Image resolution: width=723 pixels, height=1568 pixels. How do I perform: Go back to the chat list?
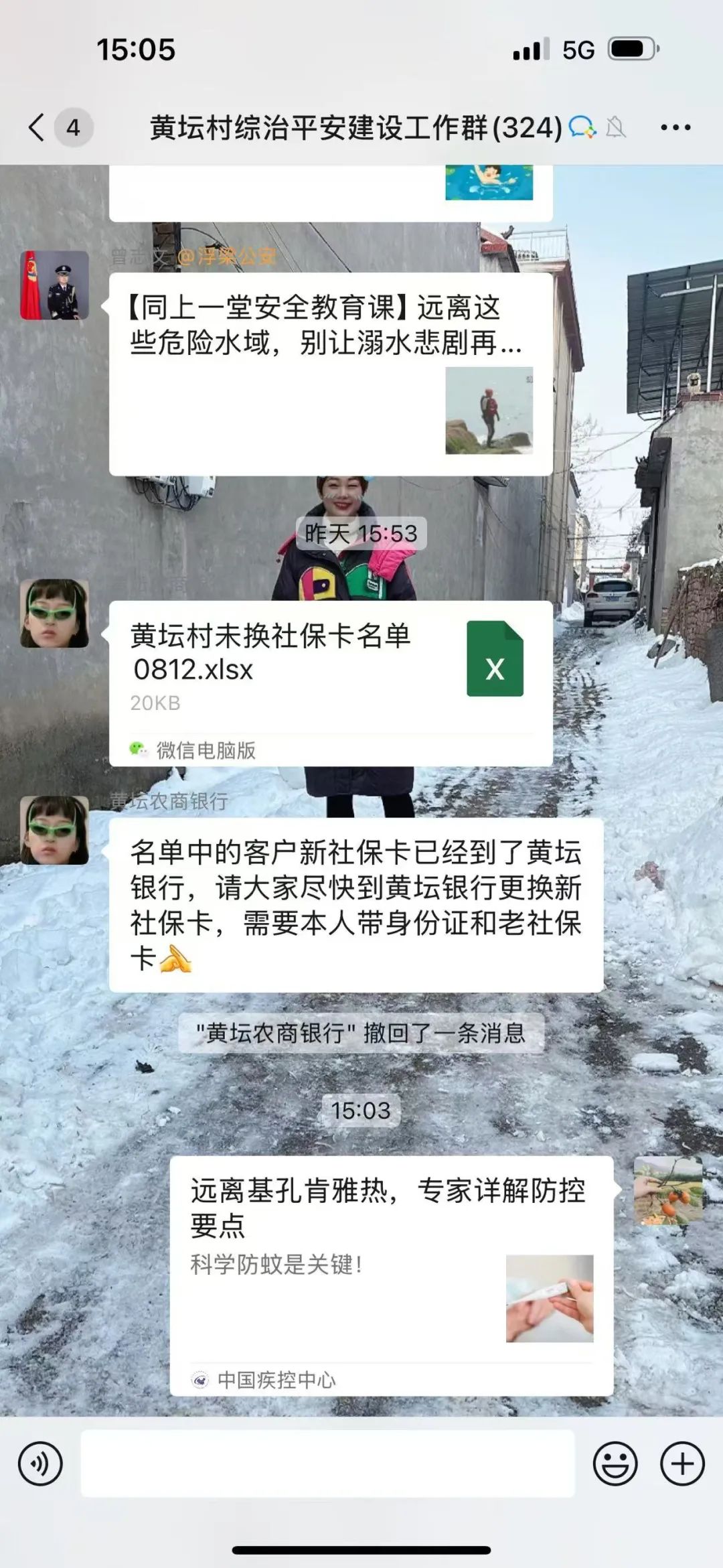37,127
